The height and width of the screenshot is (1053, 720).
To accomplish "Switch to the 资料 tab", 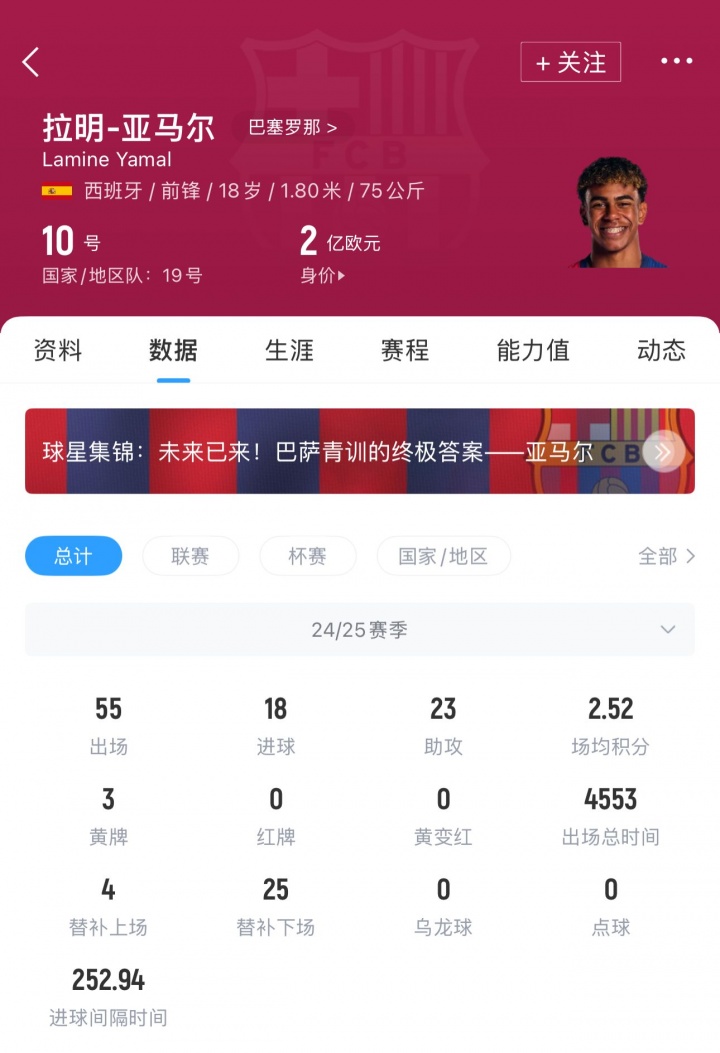I will click(58, 350).
